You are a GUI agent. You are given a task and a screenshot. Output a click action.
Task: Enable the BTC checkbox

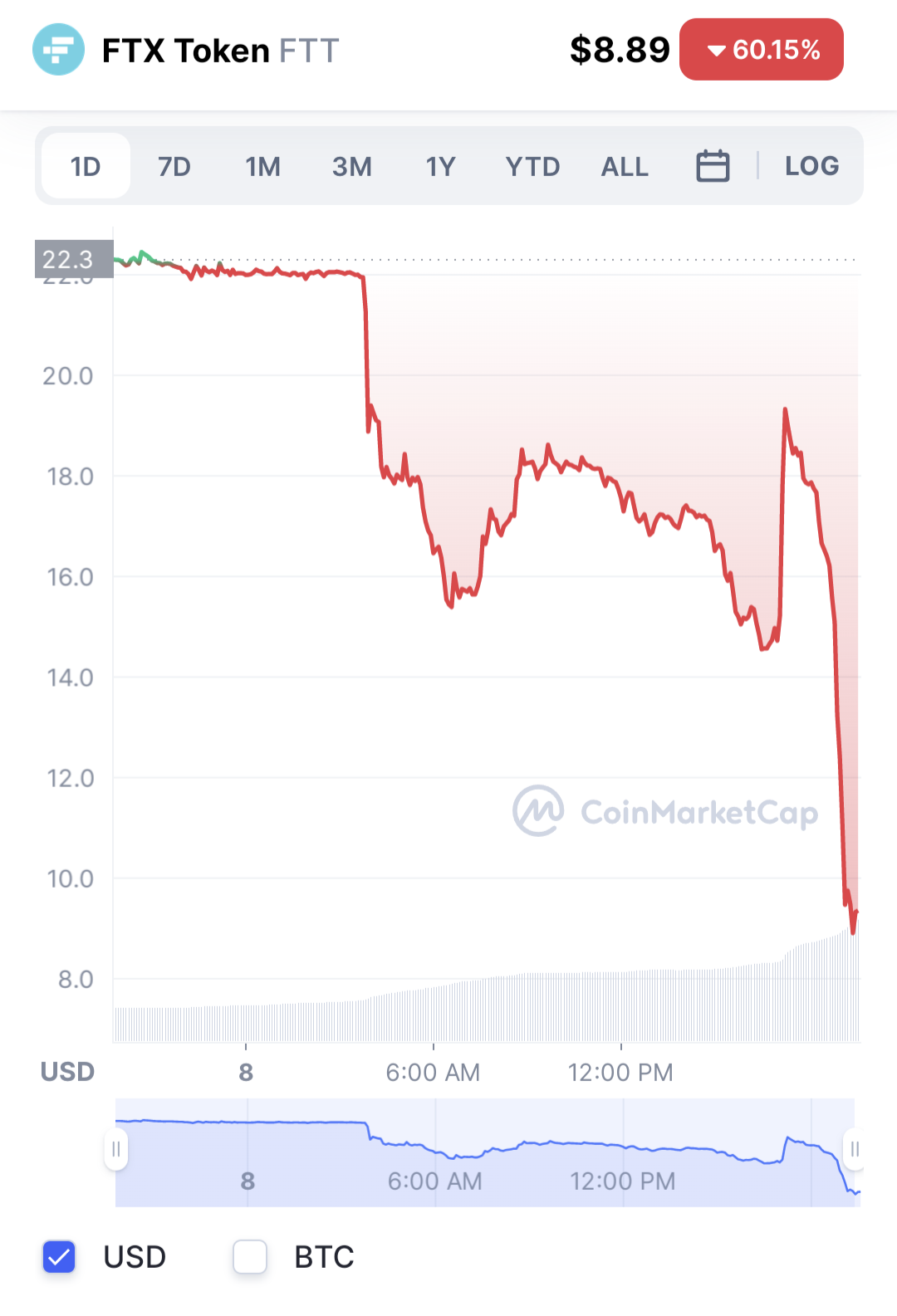250,1256
